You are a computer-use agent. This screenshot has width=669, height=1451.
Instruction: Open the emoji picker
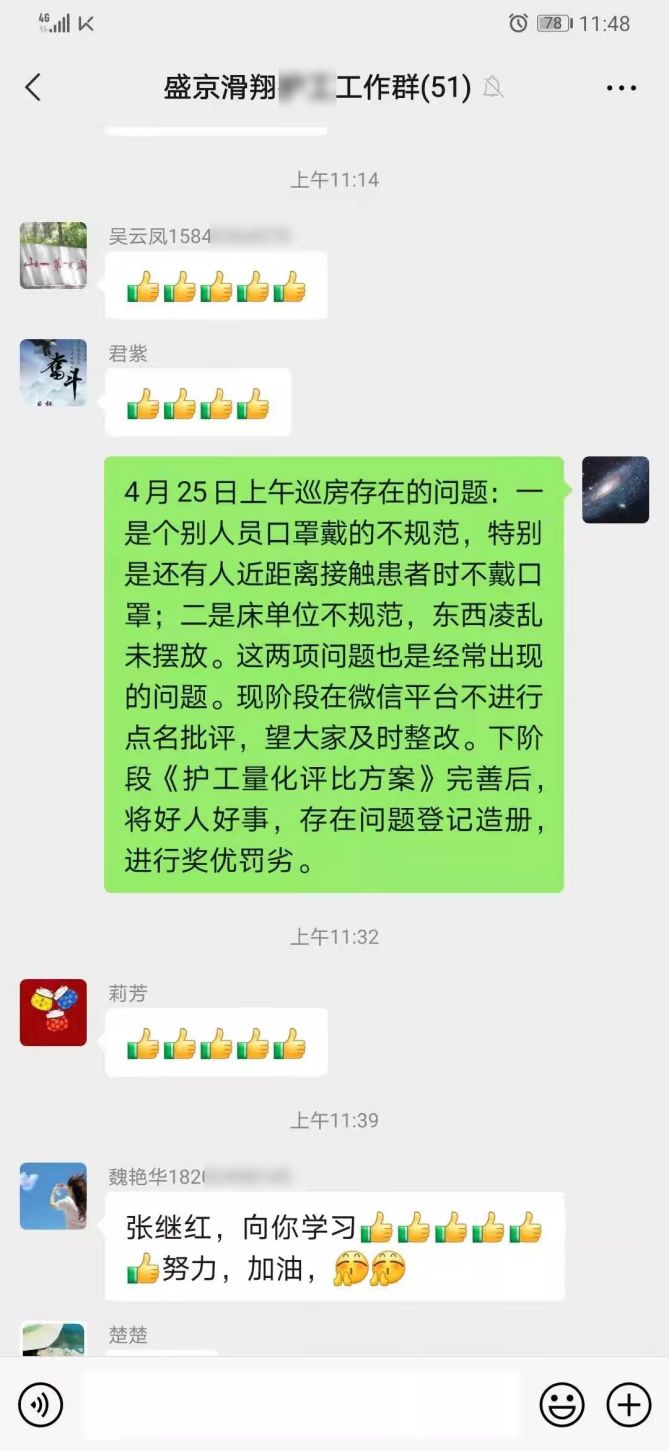pyautogui.click(x=562, y=1405)
